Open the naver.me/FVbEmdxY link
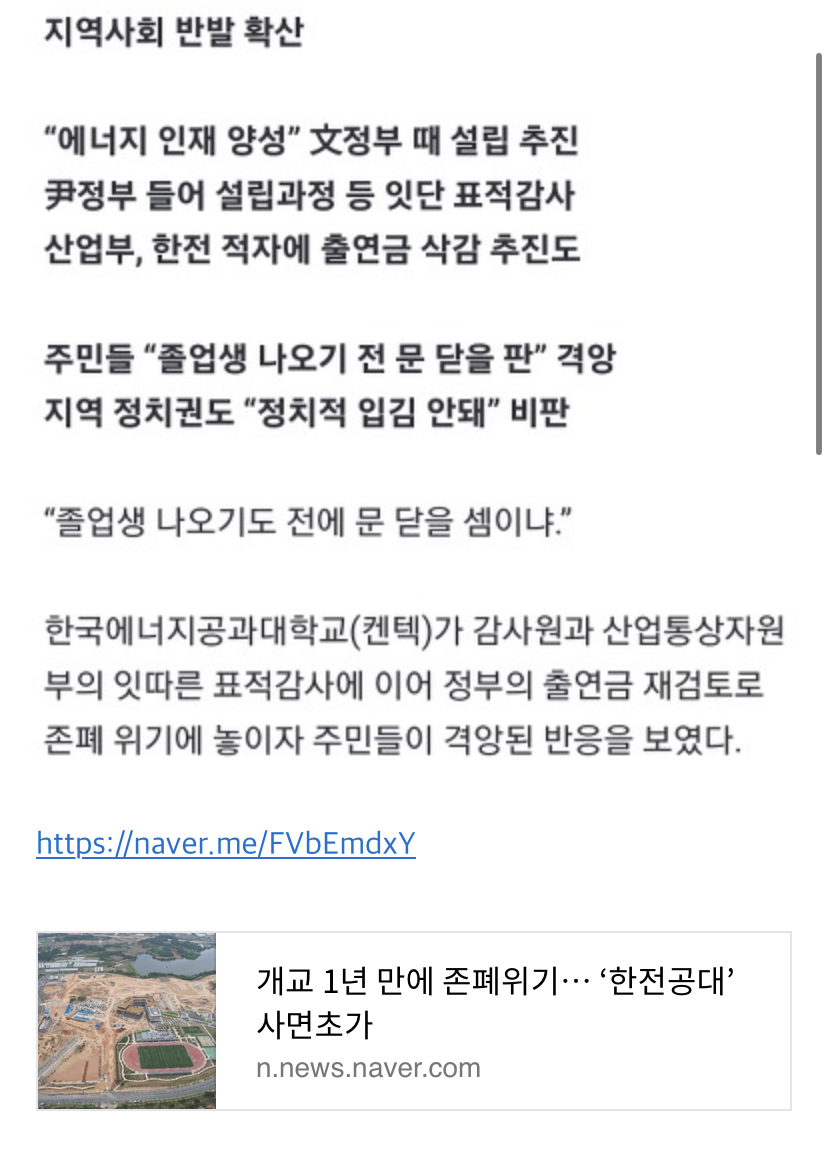 pyautogui.click(x=226, y=844)
